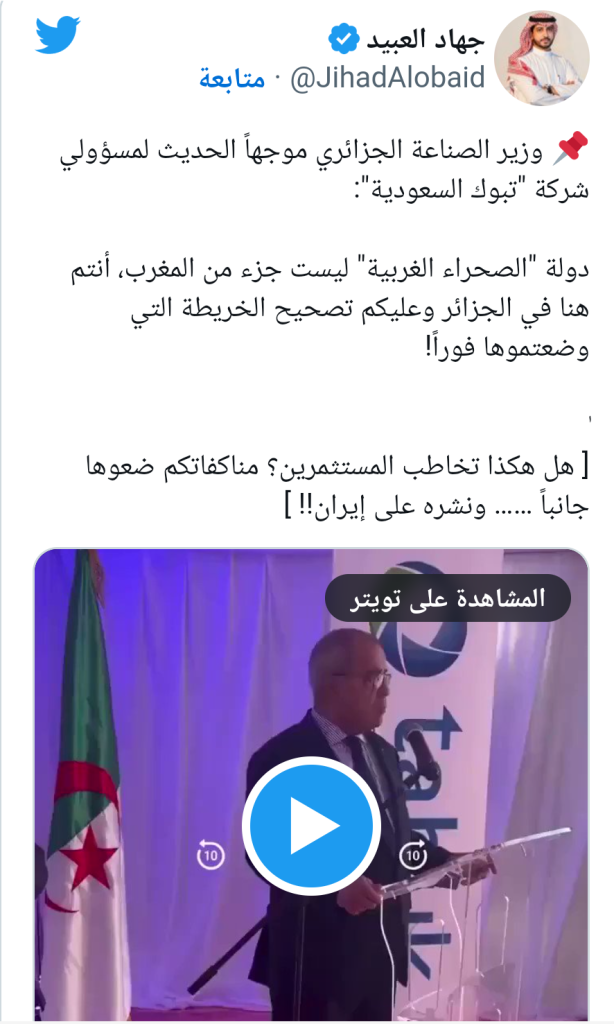This screenshot has height=1024, width=614.
Task: Open the 'المشاهدة على تويتر' watch-on-Twitter button
Action: click(448, 599)
